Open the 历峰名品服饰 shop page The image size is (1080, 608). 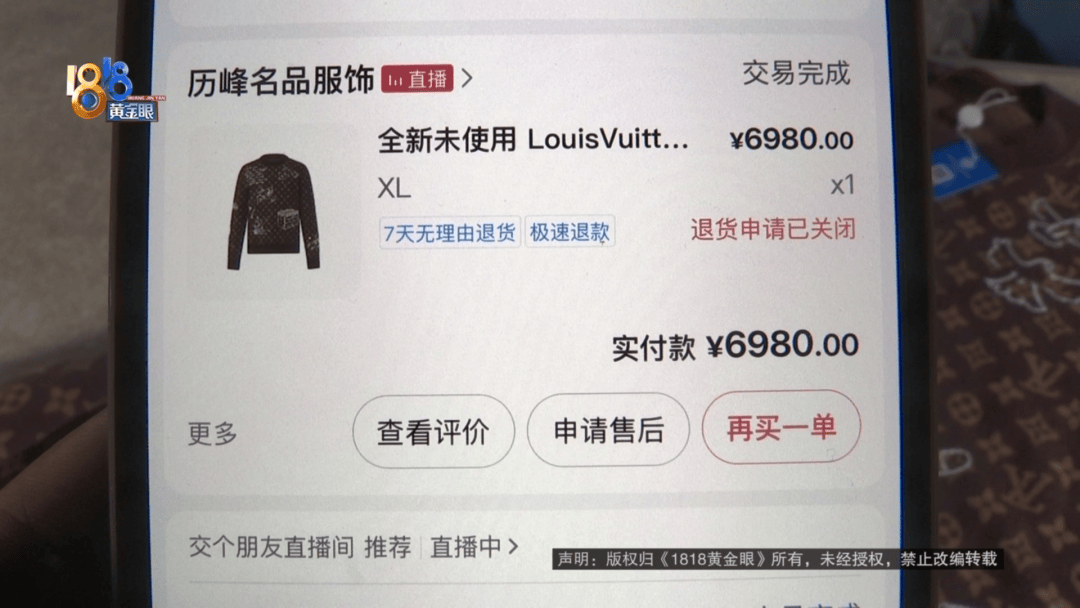pos(281,81)
